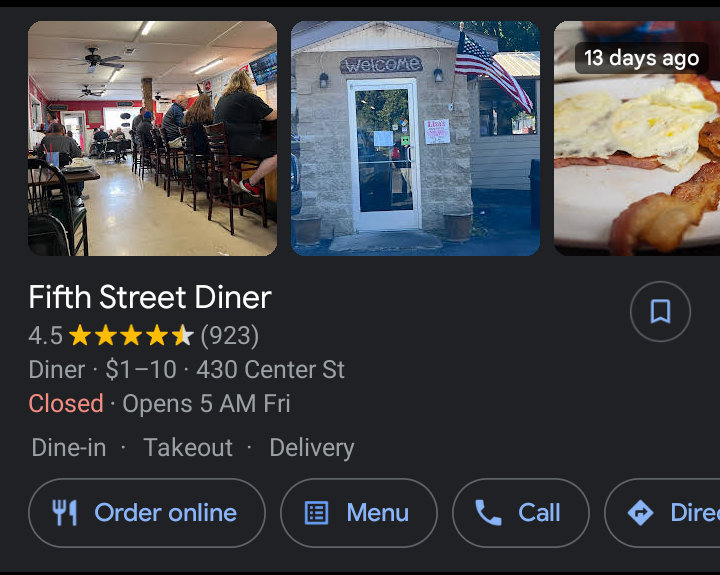Viewport: 720px width, 575px height.
Task: Call Fifth Street Diner
Action: 520,513
